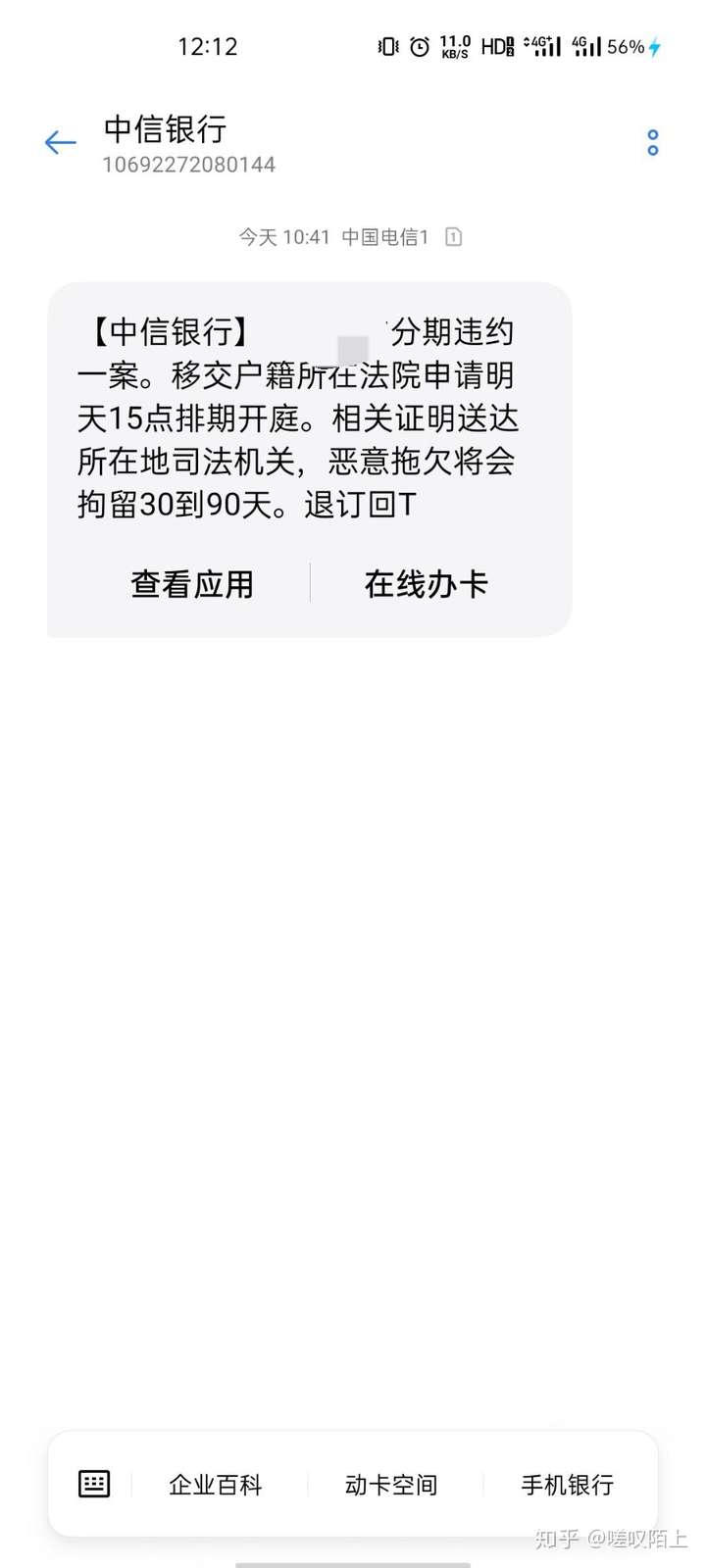
Task: Open the 企业百科 menu
Action: tap(216, 1486)
